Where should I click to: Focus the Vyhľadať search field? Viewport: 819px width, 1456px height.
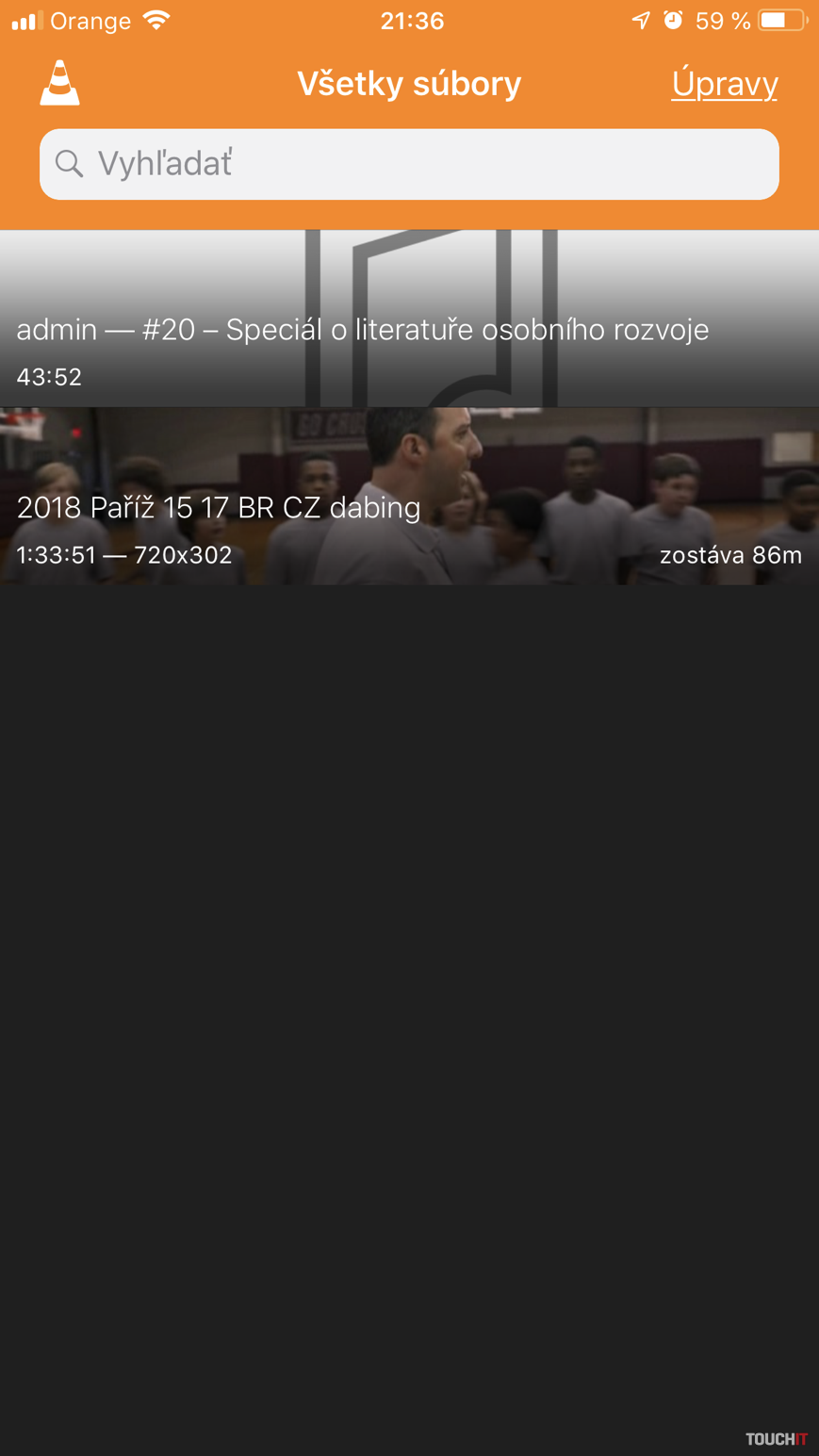(x=409, y=164)
